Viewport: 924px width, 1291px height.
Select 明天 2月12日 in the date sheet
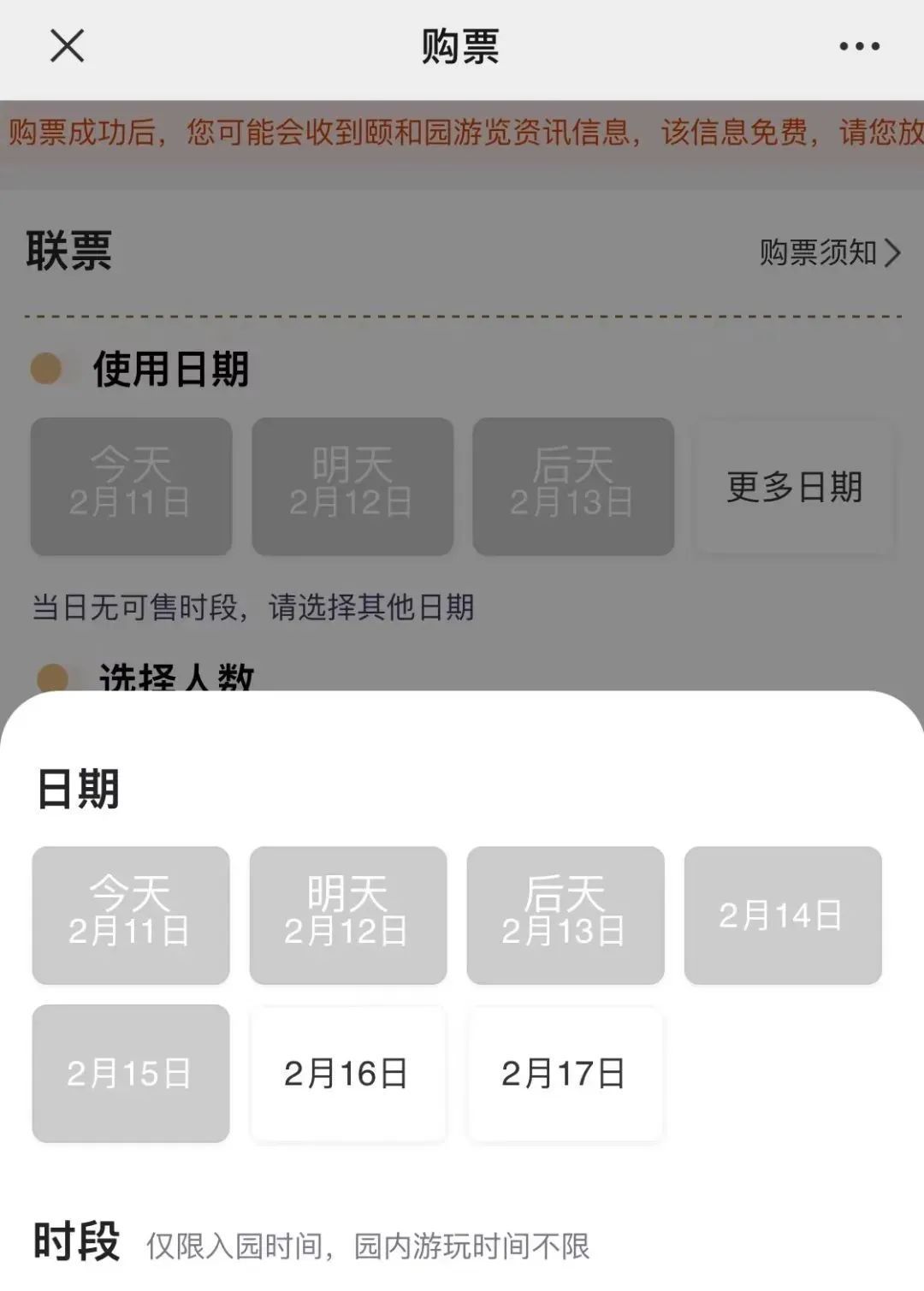(x=347, y=915)
